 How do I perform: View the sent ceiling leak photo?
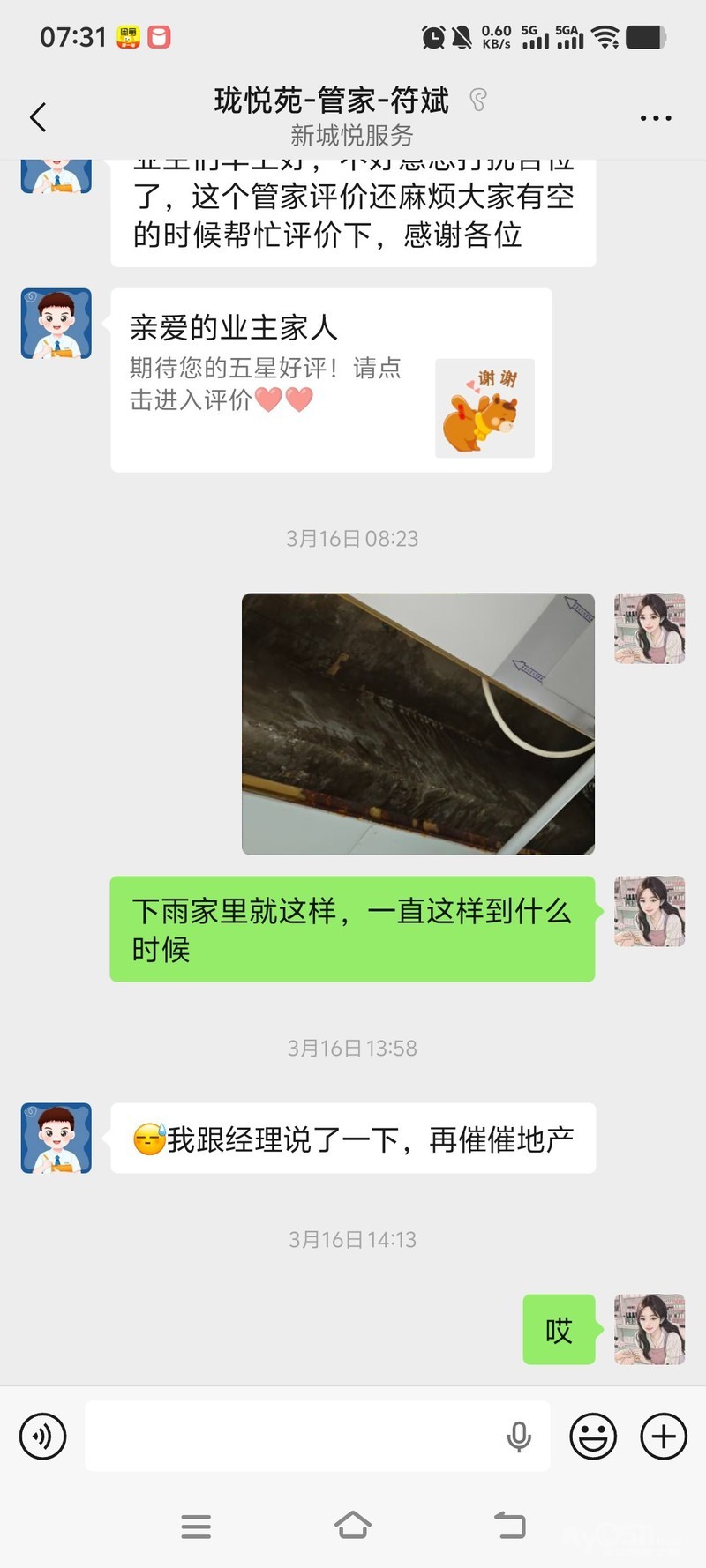417,724
